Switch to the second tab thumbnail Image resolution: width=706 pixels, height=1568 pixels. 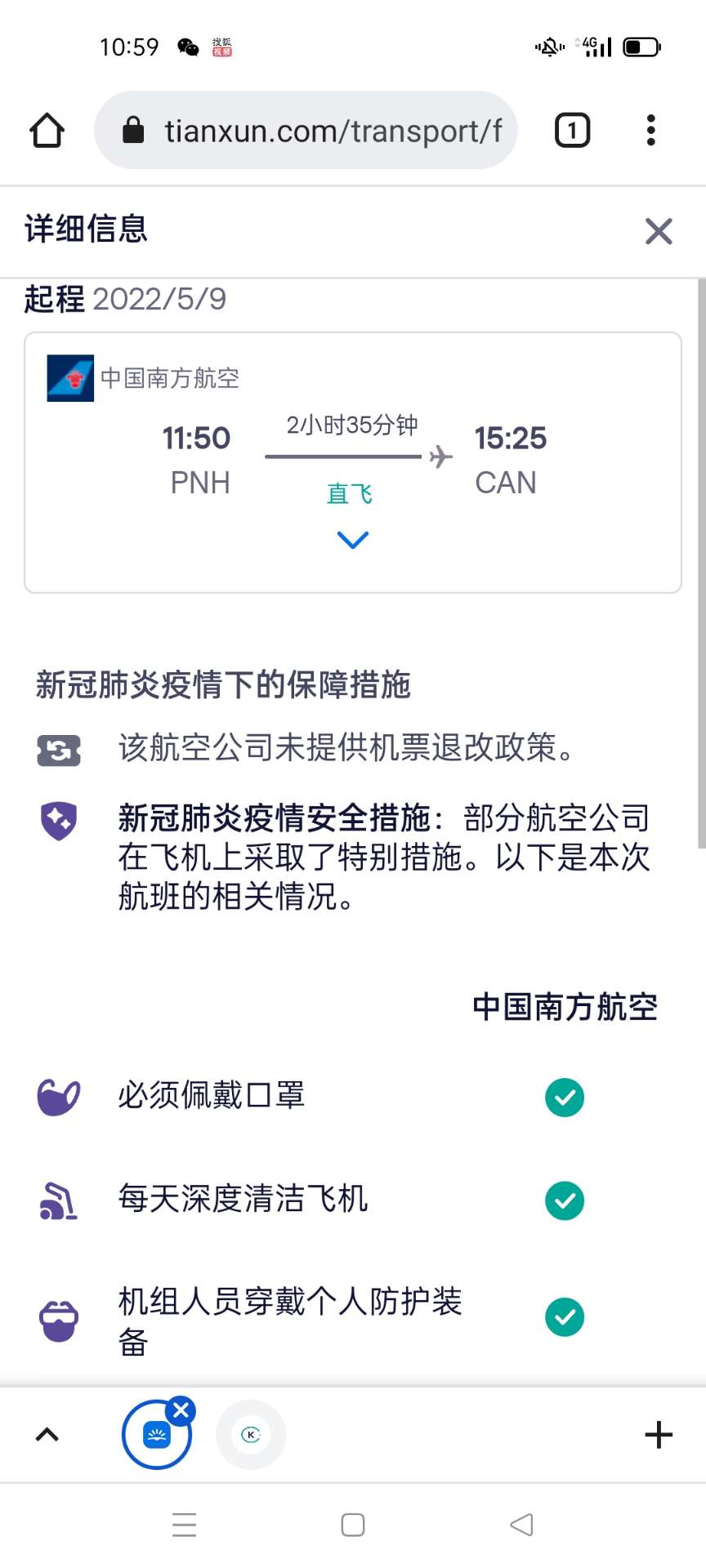[x=251, y=1435]
